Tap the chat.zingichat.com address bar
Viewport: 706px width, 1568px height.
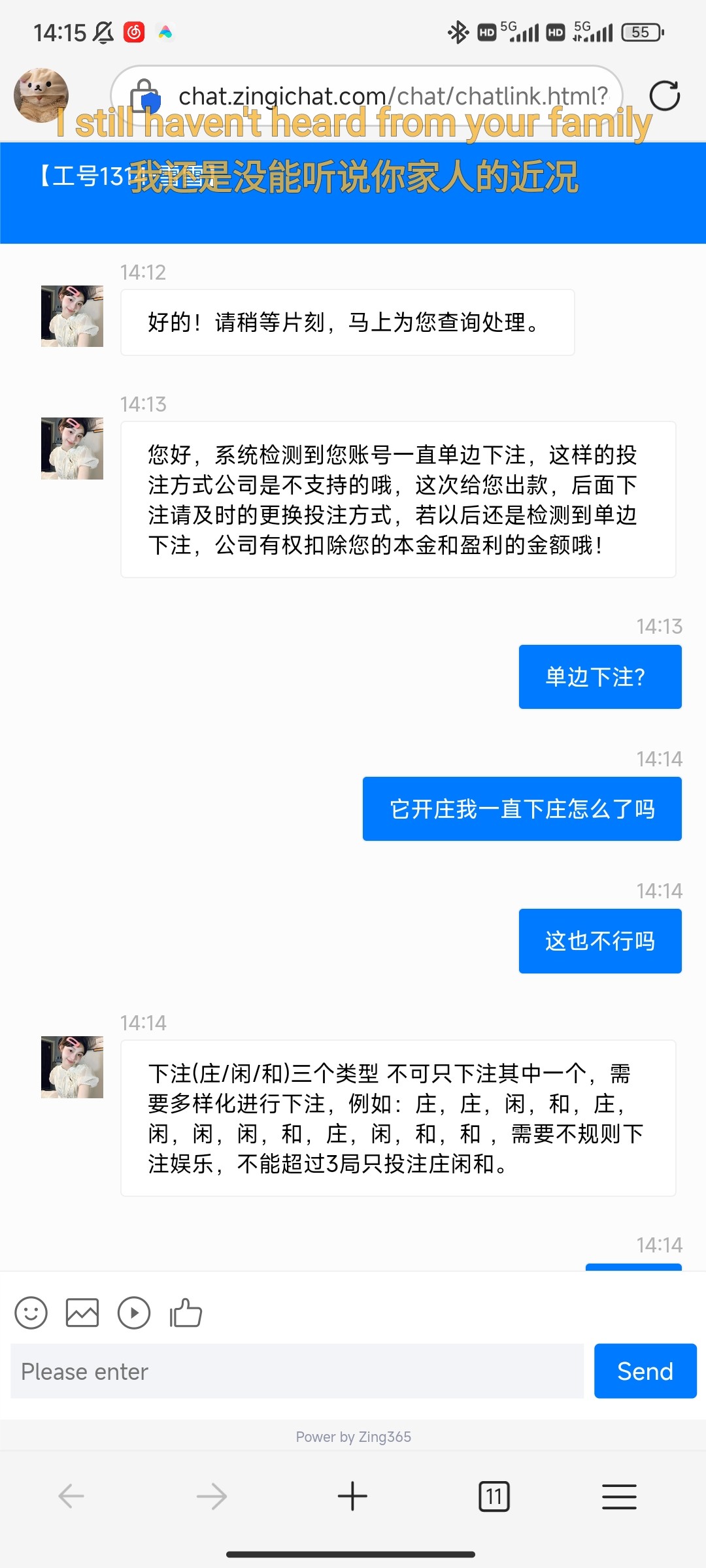pos(392,96)
